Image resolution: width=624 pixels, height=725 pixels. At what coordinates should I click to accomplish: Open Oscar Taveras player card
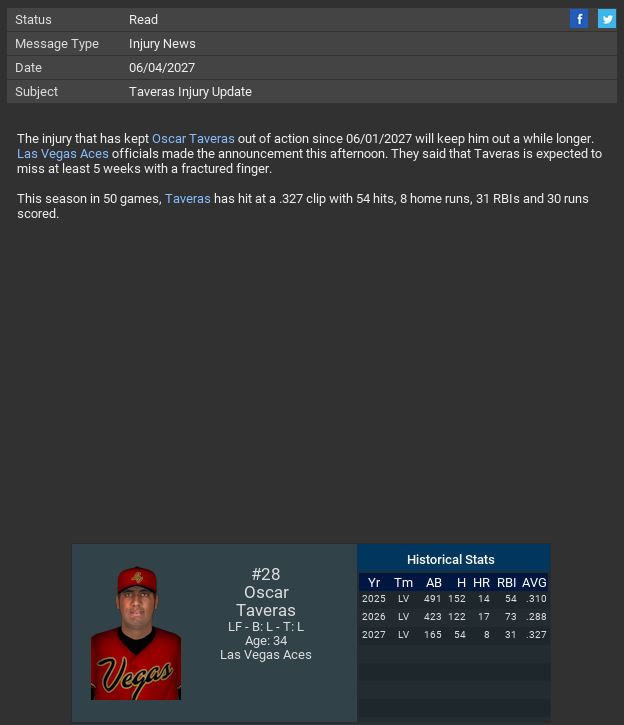pyautogui.click(x=136, y=633)
